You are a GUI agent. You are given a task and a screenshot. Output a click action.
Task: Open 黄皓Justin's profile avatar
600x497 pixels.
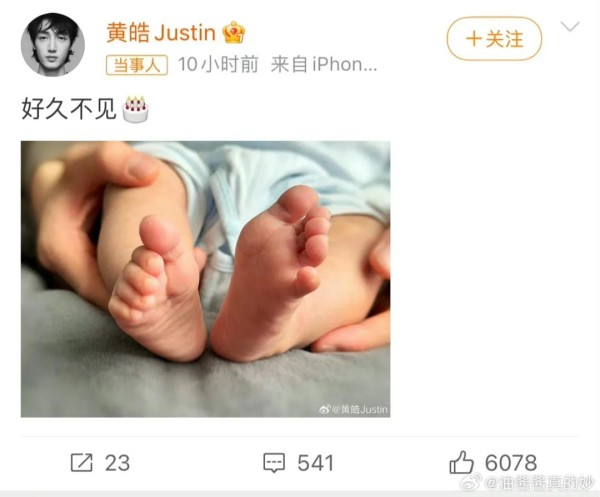coord(53,45)
